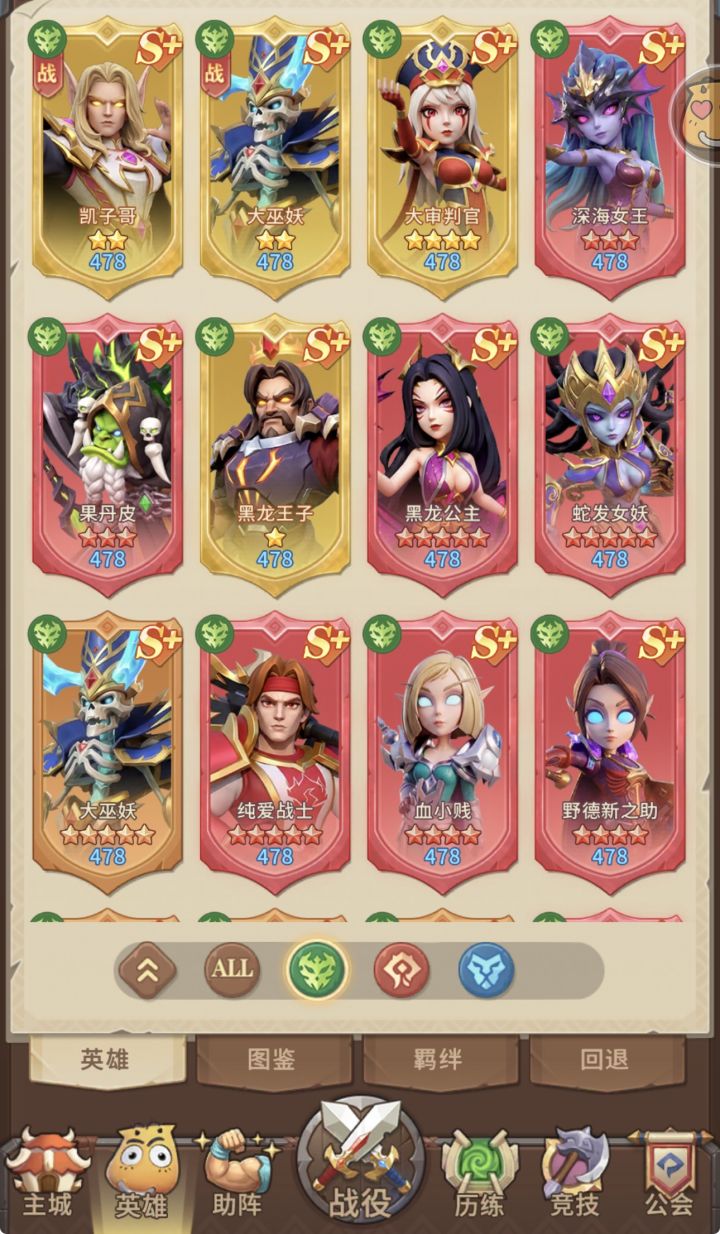Filter heroes by the blue lion faction
This screenshot has height=1234, width=720.
tap(487, 969)
